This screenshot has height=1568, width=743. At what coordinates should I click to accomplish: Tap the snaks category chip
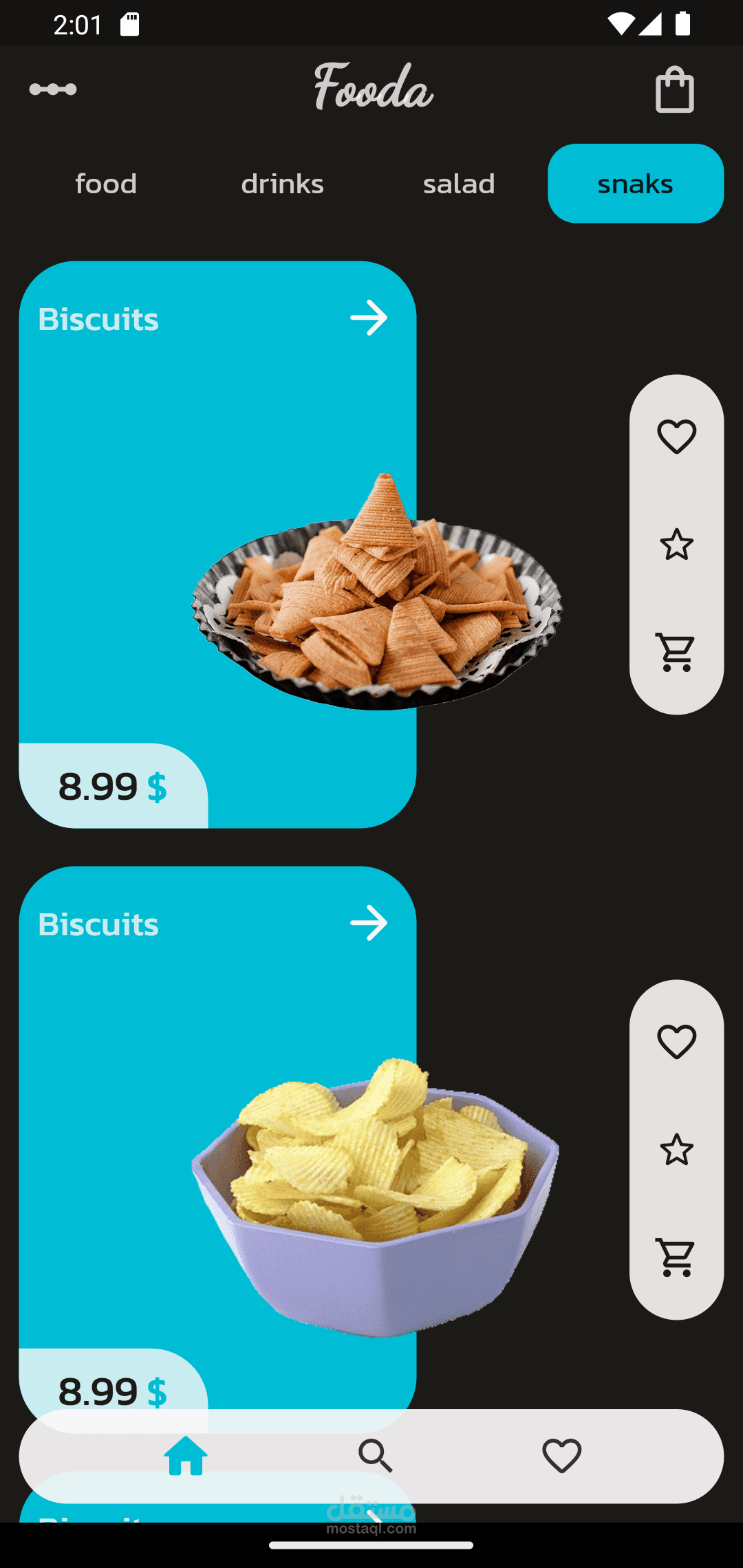pos(636,184)
